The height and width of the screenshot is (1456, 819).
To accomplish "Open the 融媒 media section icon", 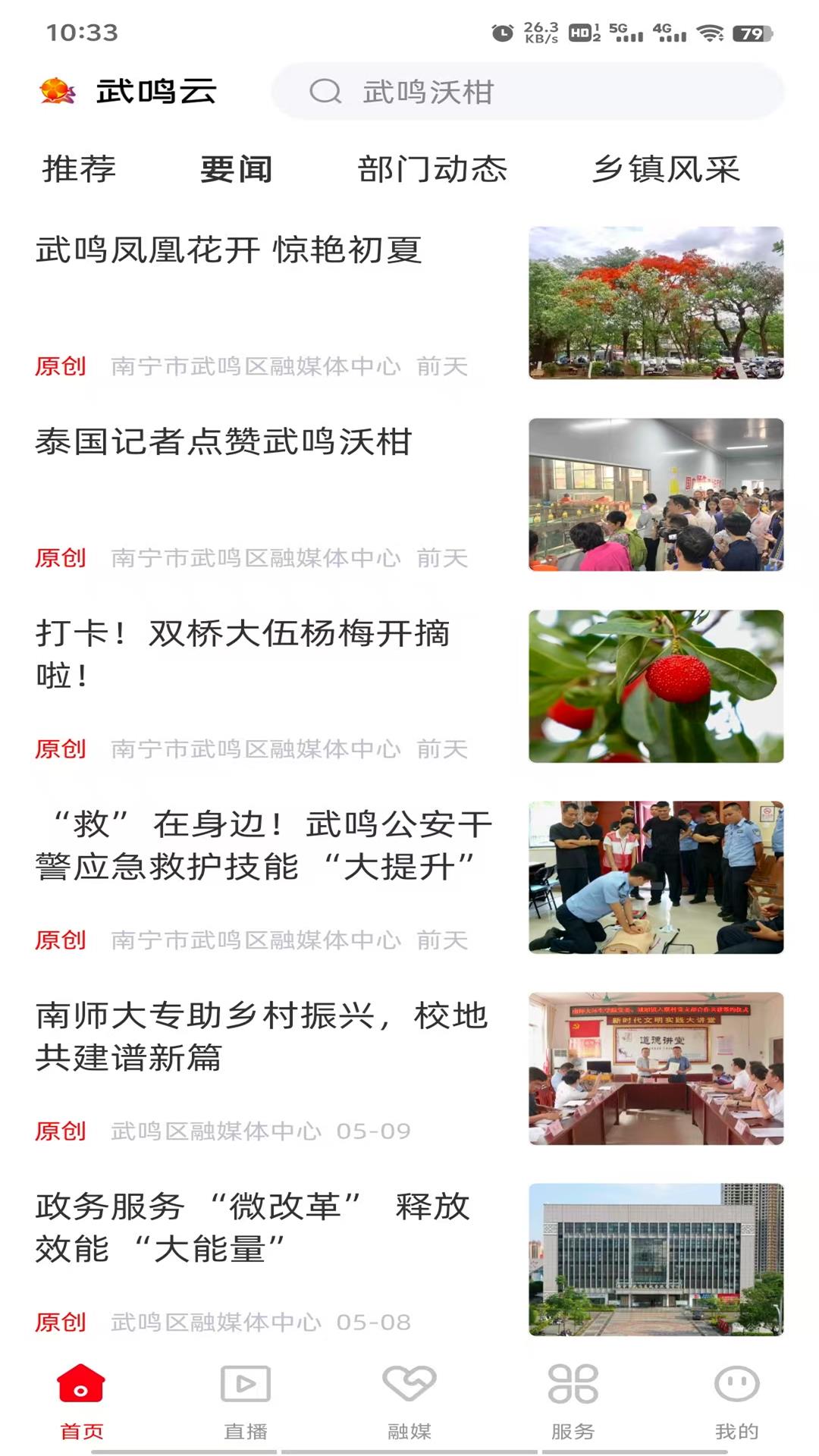I will [x=407, y=1395].
